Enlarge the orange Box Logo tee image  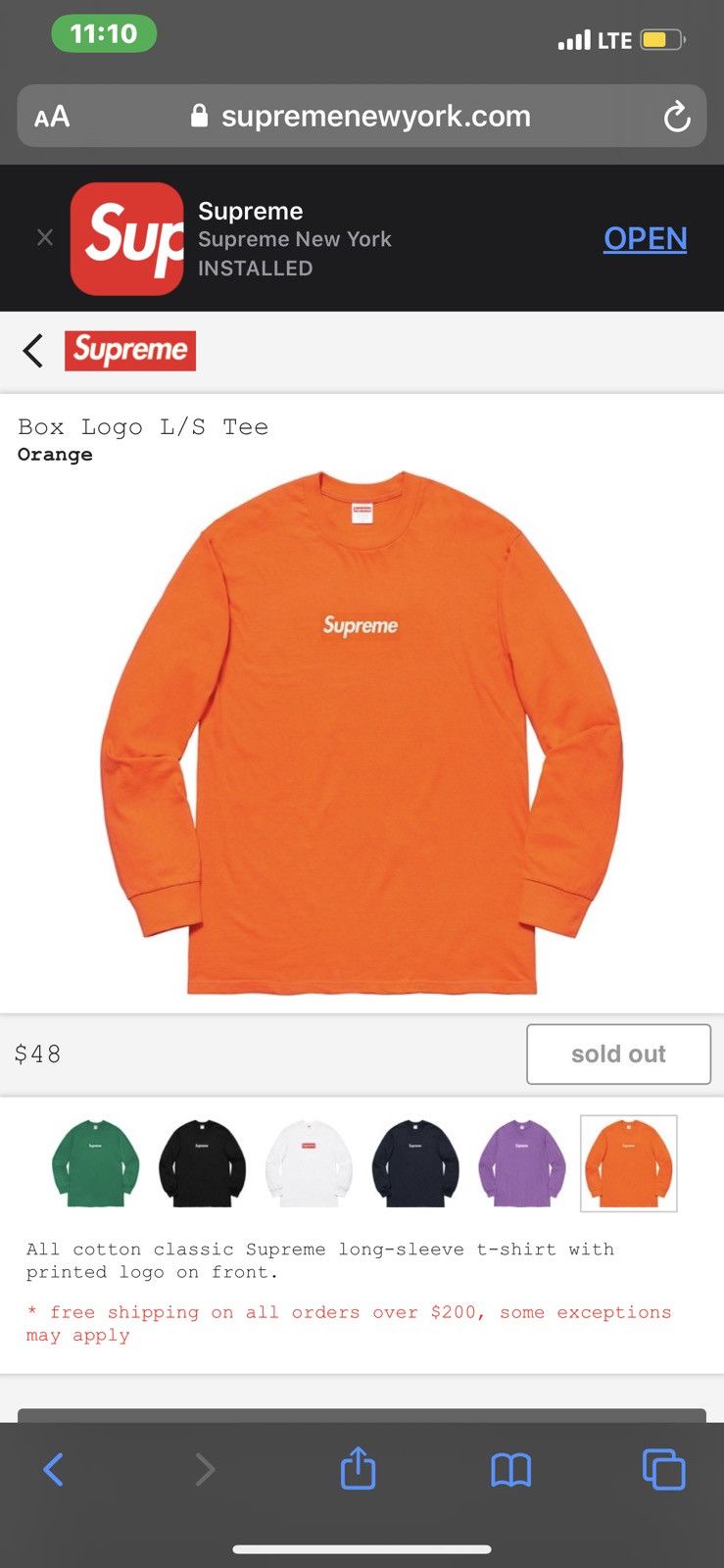(362, 733)
